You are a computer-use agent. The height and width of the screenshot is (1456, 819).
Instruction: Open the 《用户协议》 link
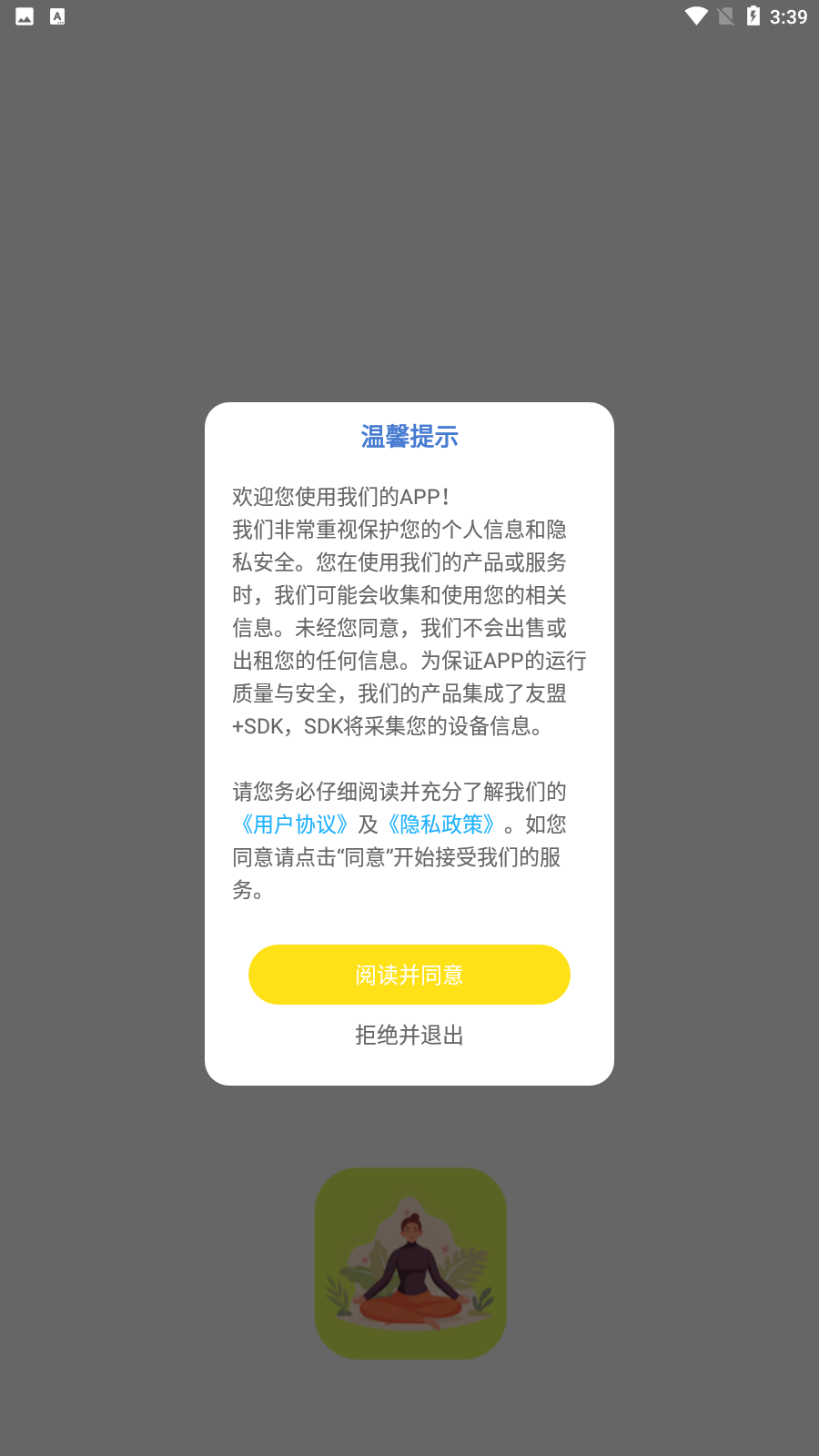293,824
